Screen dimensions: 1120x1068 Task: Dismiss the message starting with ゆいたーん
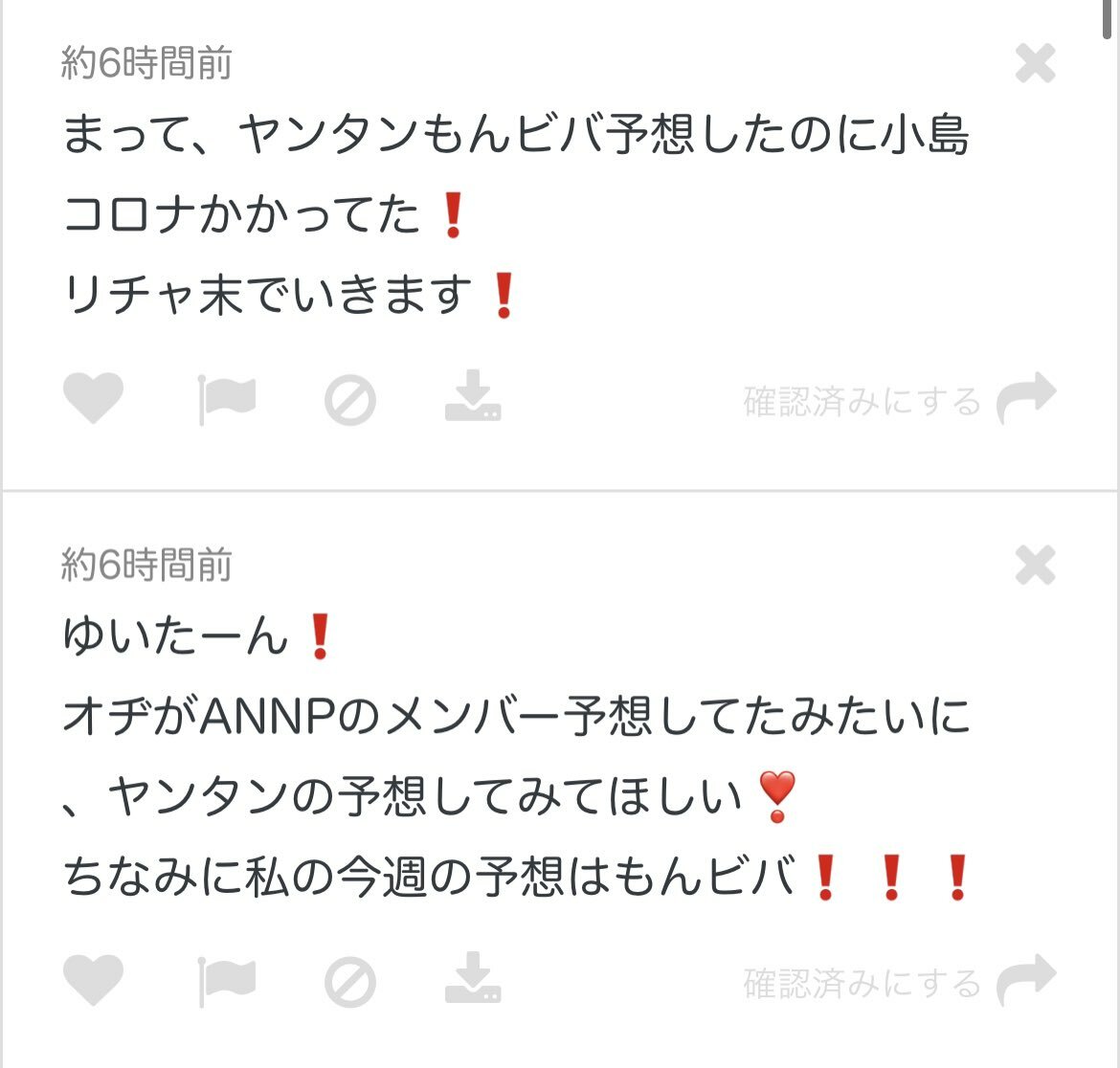point(1035,566)
